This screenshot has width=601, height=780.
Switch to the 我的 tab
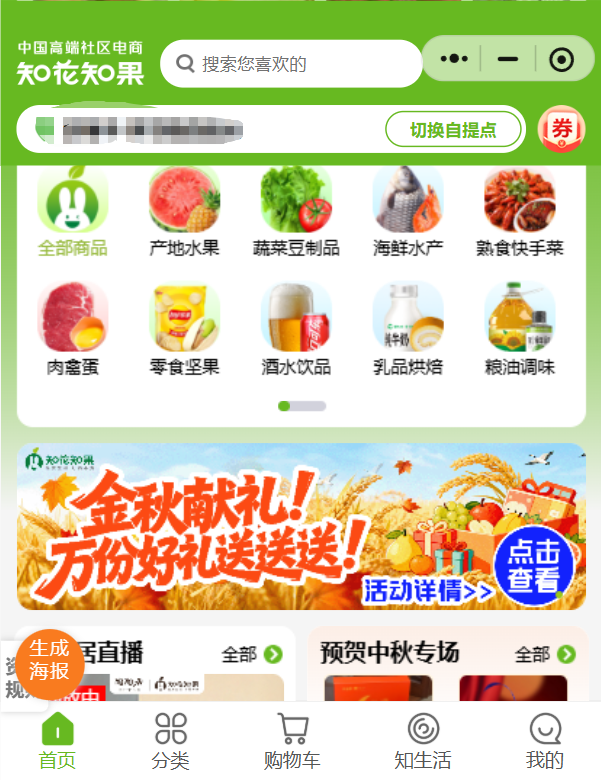tap(545, 742)
